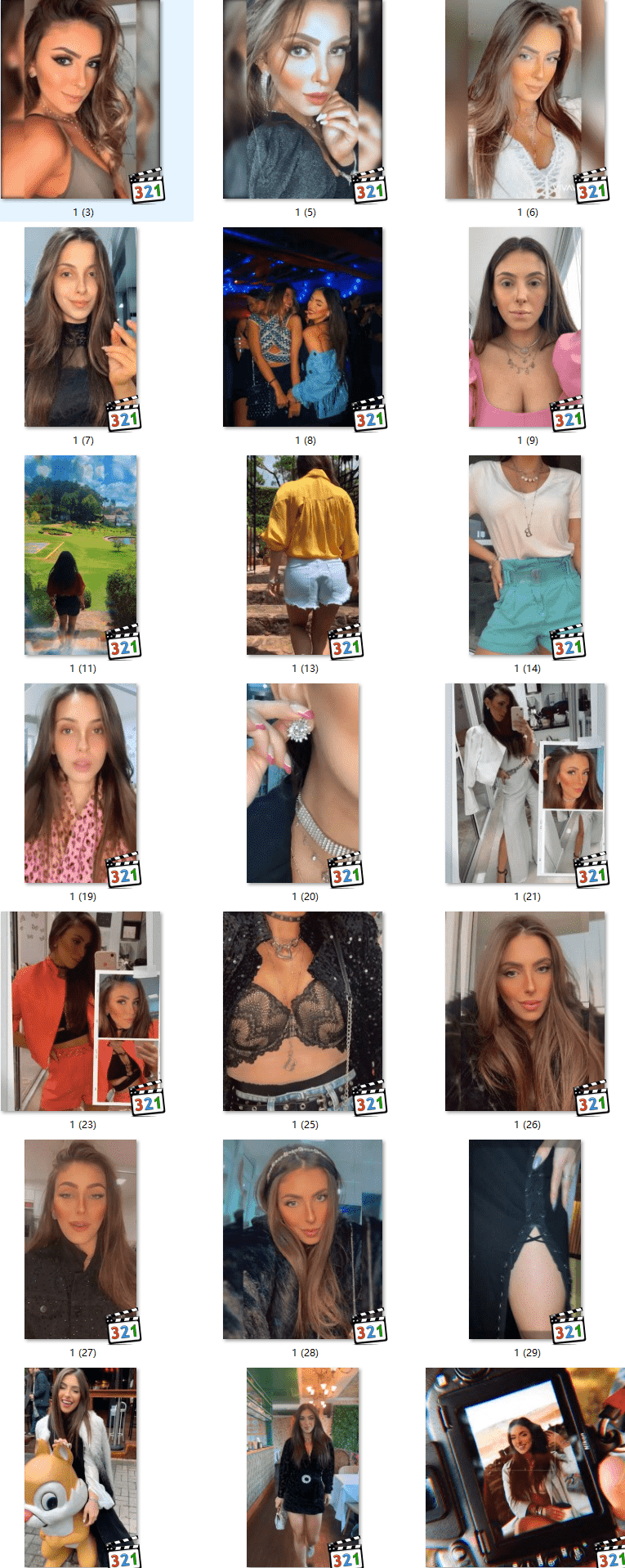
Task: Select the video labeled 1 (13)
Action: click(303, 555)
